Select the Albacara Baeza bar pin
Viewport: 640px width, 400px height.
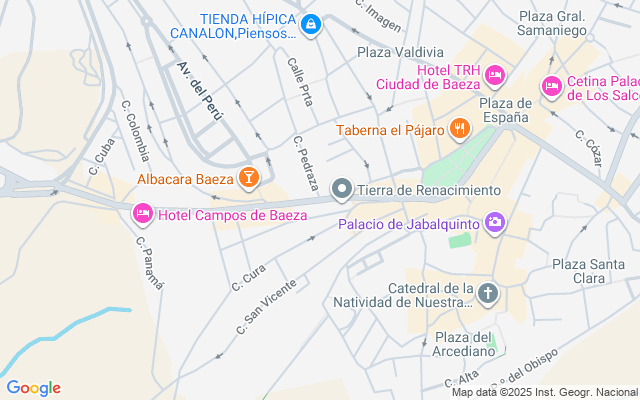point(248,178)
